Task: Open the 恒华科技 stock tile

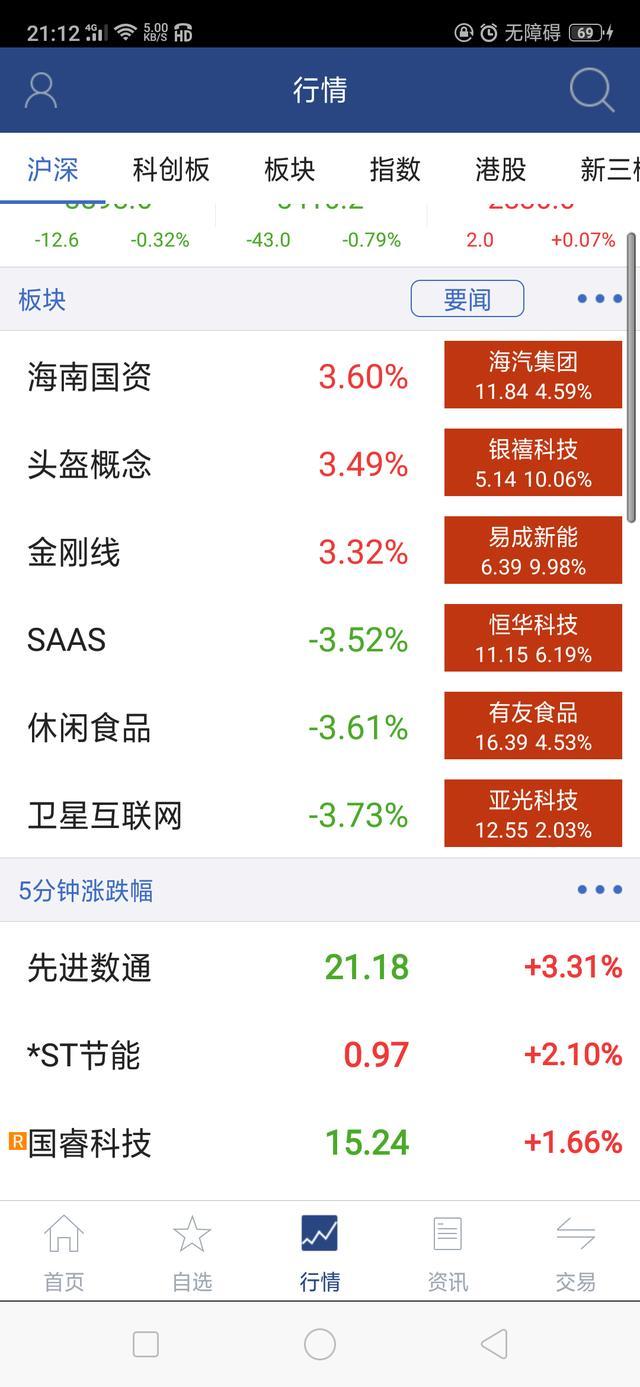Action: pos(533,638)
